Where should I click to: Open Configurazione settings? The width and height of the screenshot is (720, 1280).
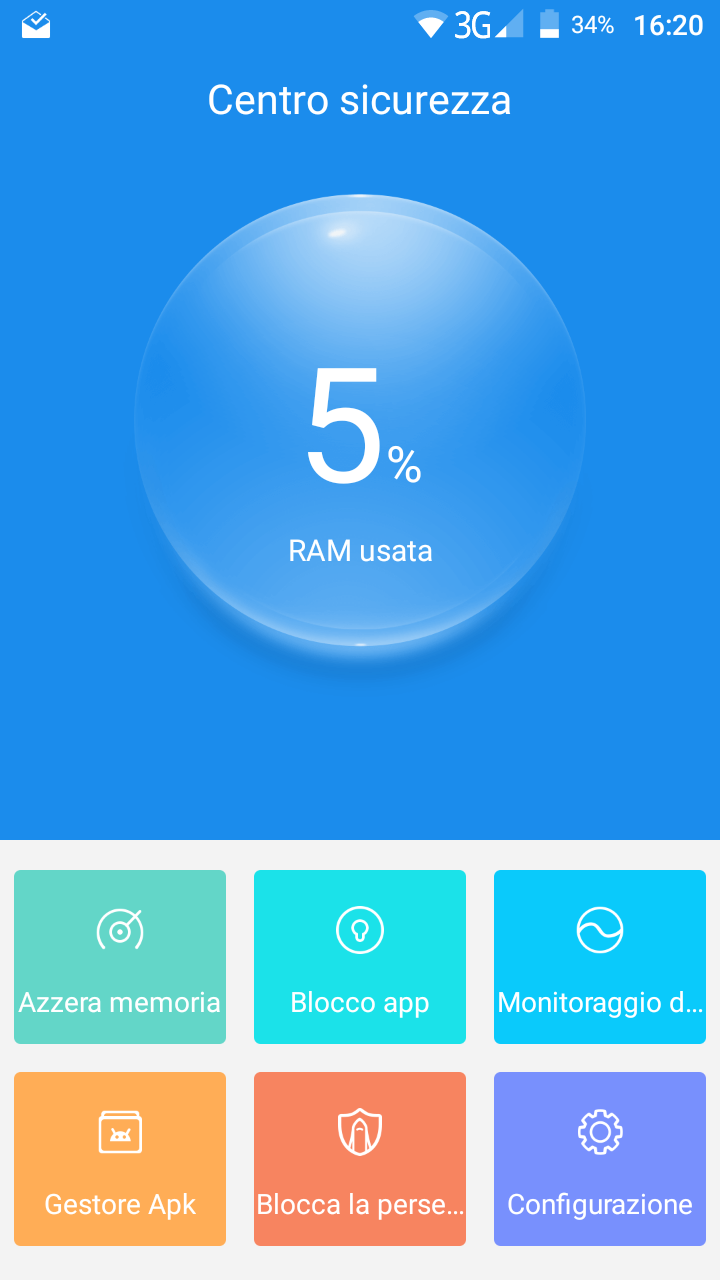[600, 1159]
